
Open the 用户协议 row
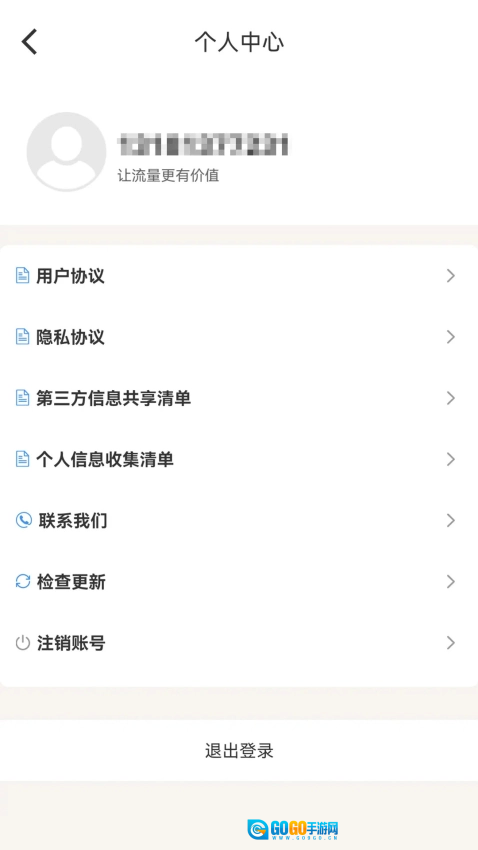pos(239,276)
